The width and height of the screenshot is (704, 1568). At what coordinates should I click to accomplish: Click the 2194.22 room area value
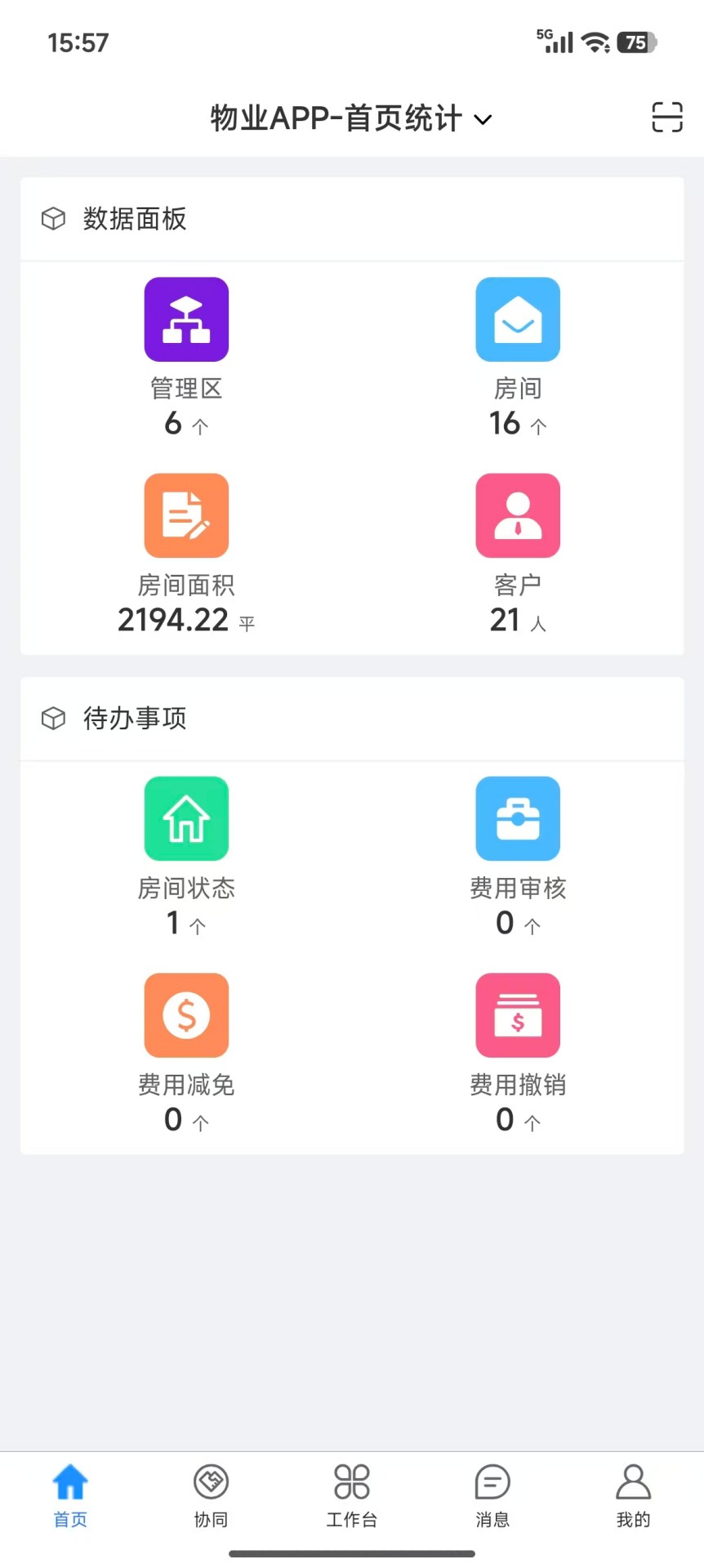point(173,619)
